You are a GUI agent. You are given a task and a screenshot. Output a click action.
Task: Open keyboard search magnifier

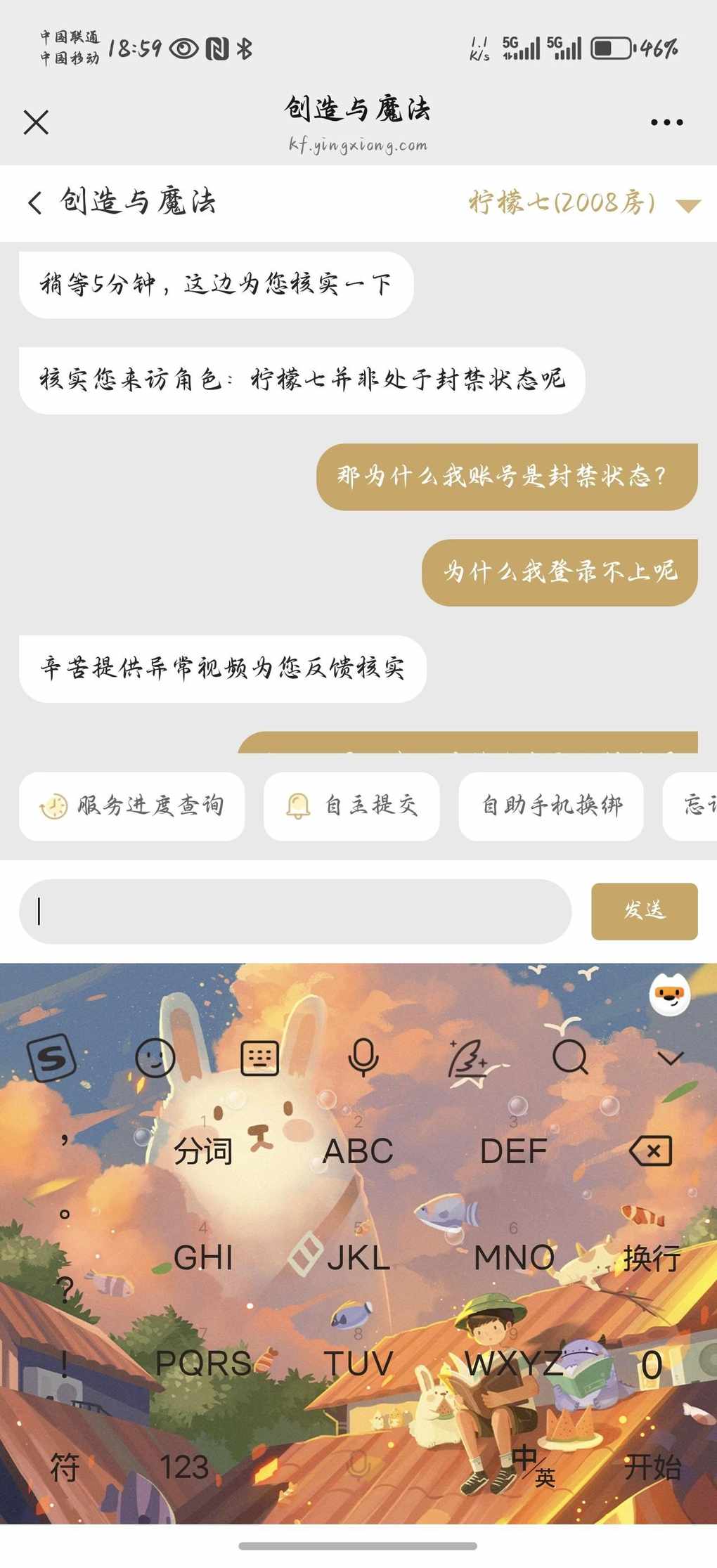point(569,1056)
